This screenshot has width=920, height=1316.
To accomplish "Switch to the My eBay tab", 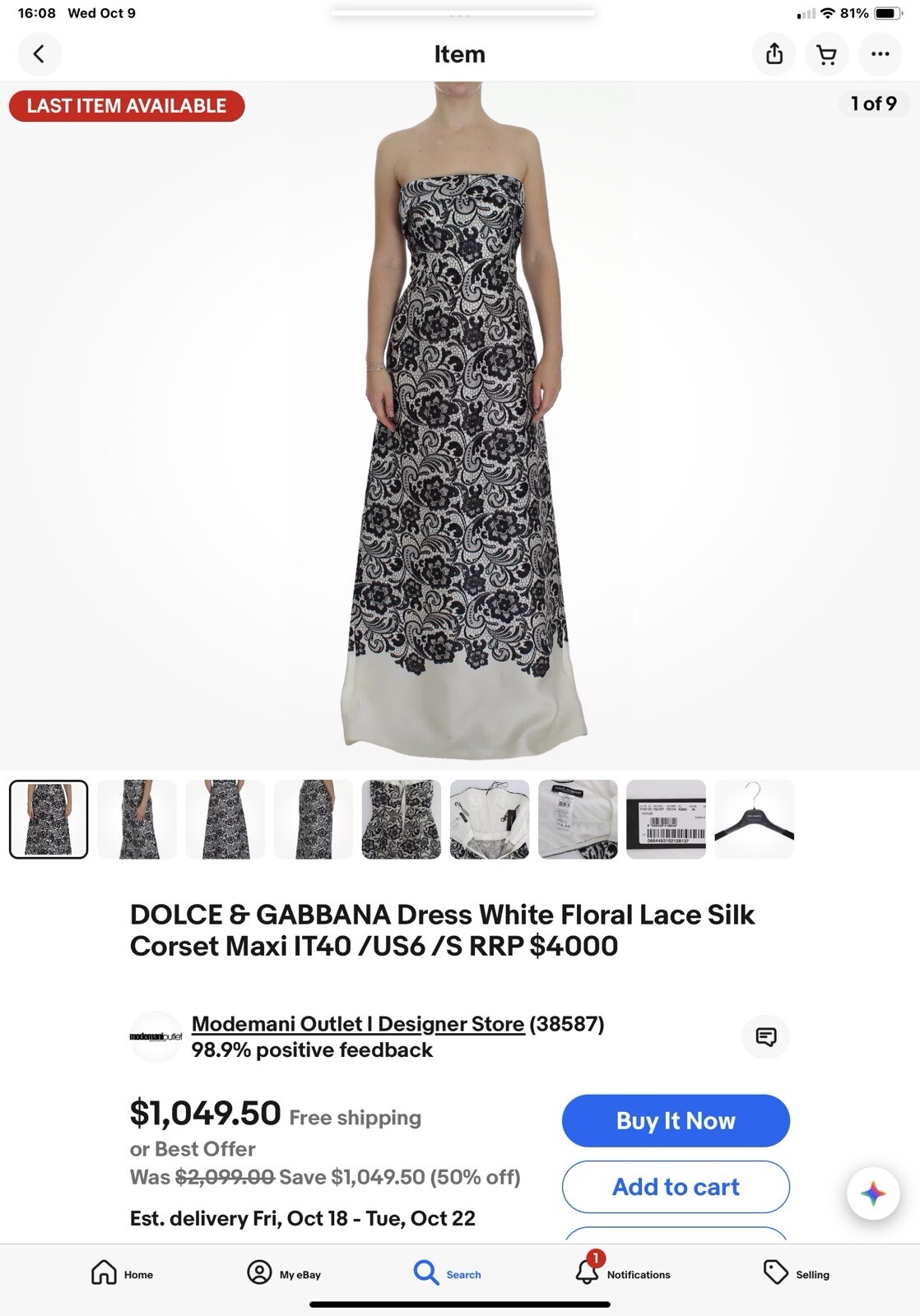I will tap(284, 1272).
